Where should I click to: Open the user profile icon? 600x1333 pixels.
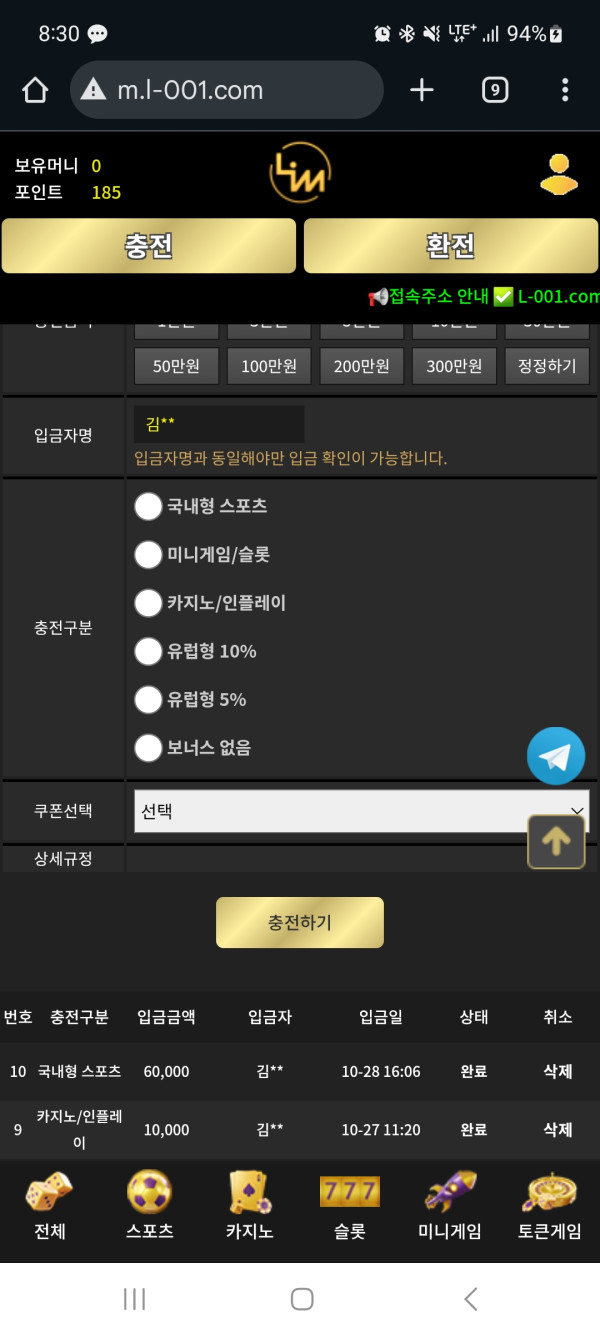558,175
